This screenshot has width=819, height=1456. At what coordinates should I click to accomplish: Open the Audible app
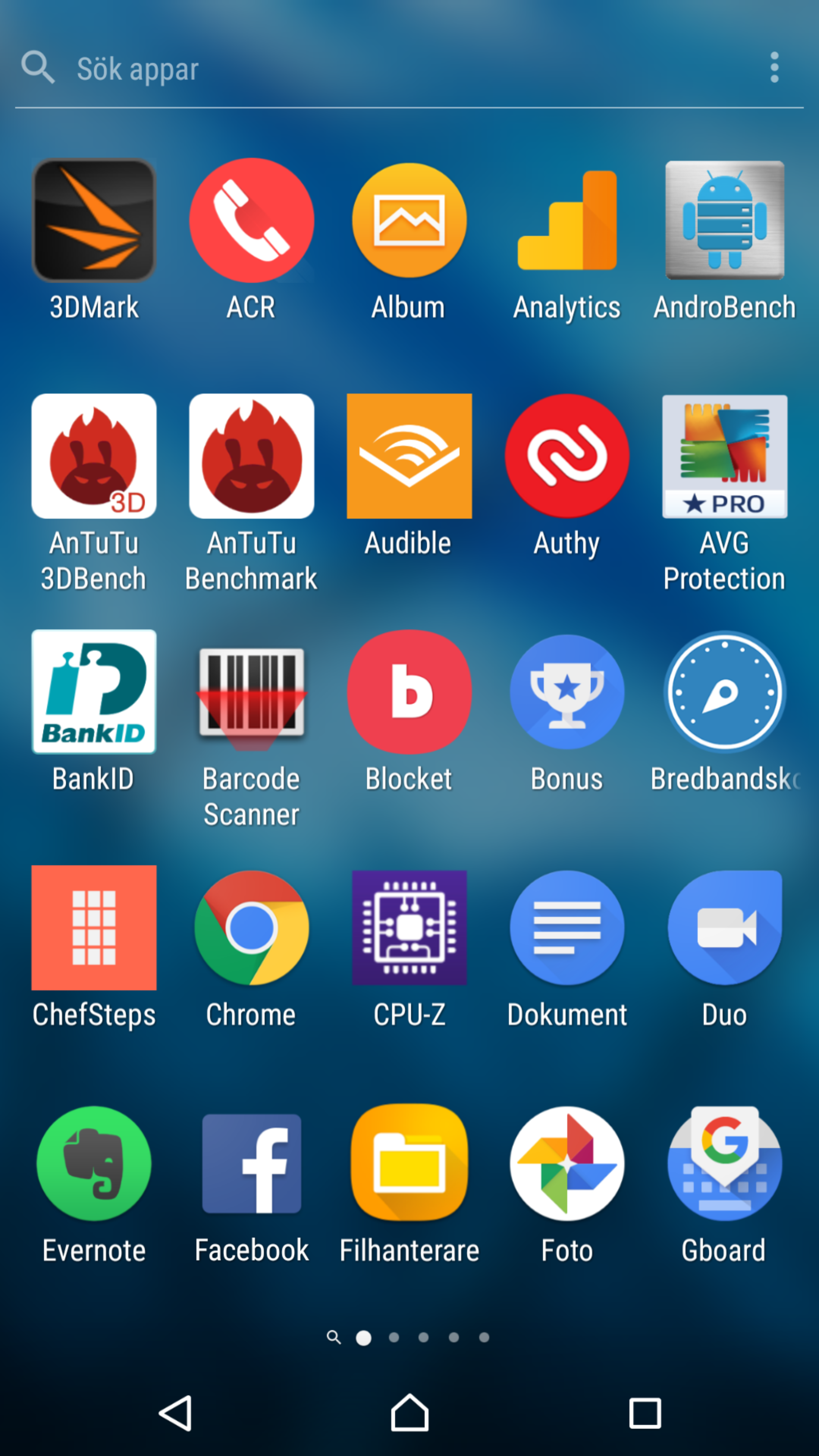(x=409, y=456)
